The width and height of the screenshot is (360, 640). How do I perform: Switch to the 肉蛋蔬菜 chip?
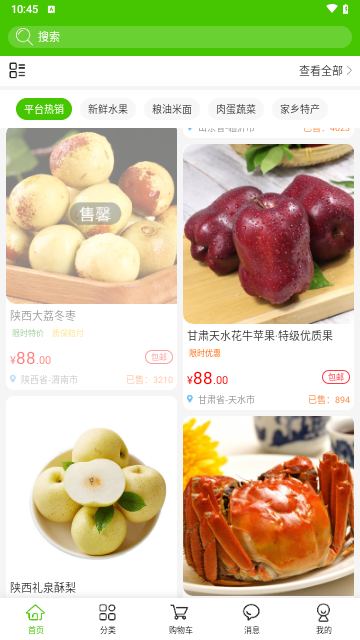click(x=236, y=109)
